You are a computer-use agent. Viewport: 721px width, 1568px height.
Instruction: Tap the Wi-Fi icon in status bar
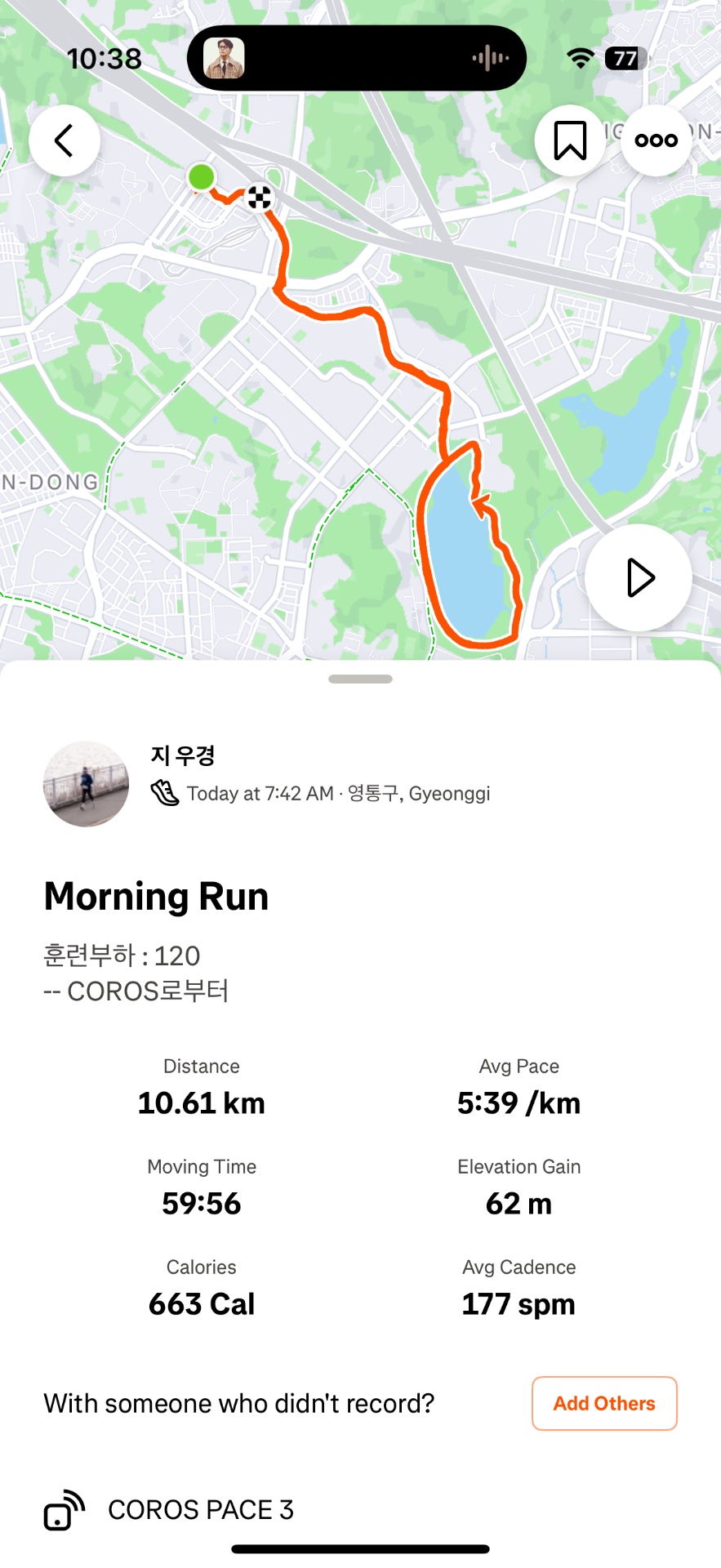581,58
